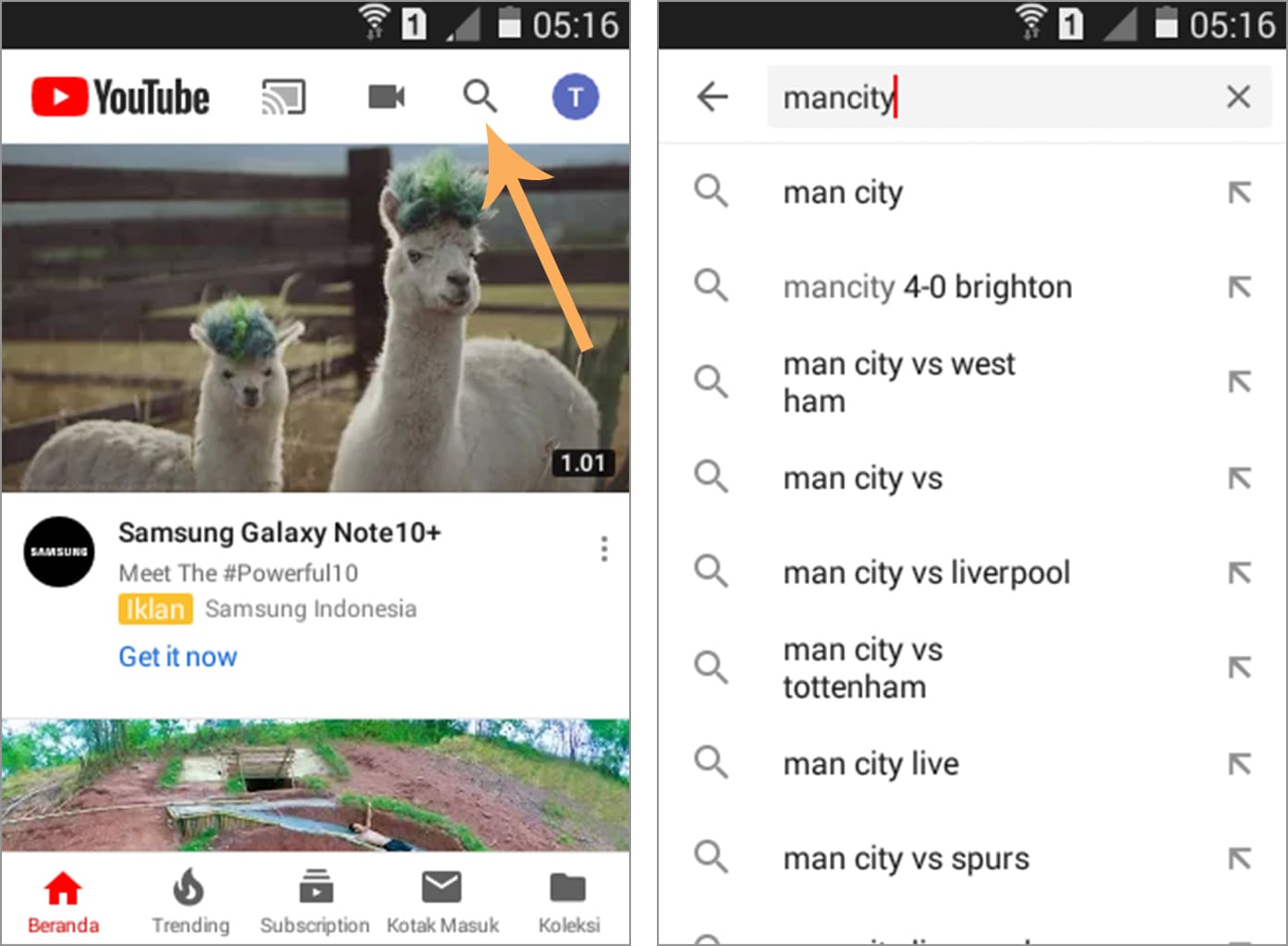This screenshot has height=946, width=1288.
Task: Choose the man city vs west ham suggestion
Action: tap(899, 382)
